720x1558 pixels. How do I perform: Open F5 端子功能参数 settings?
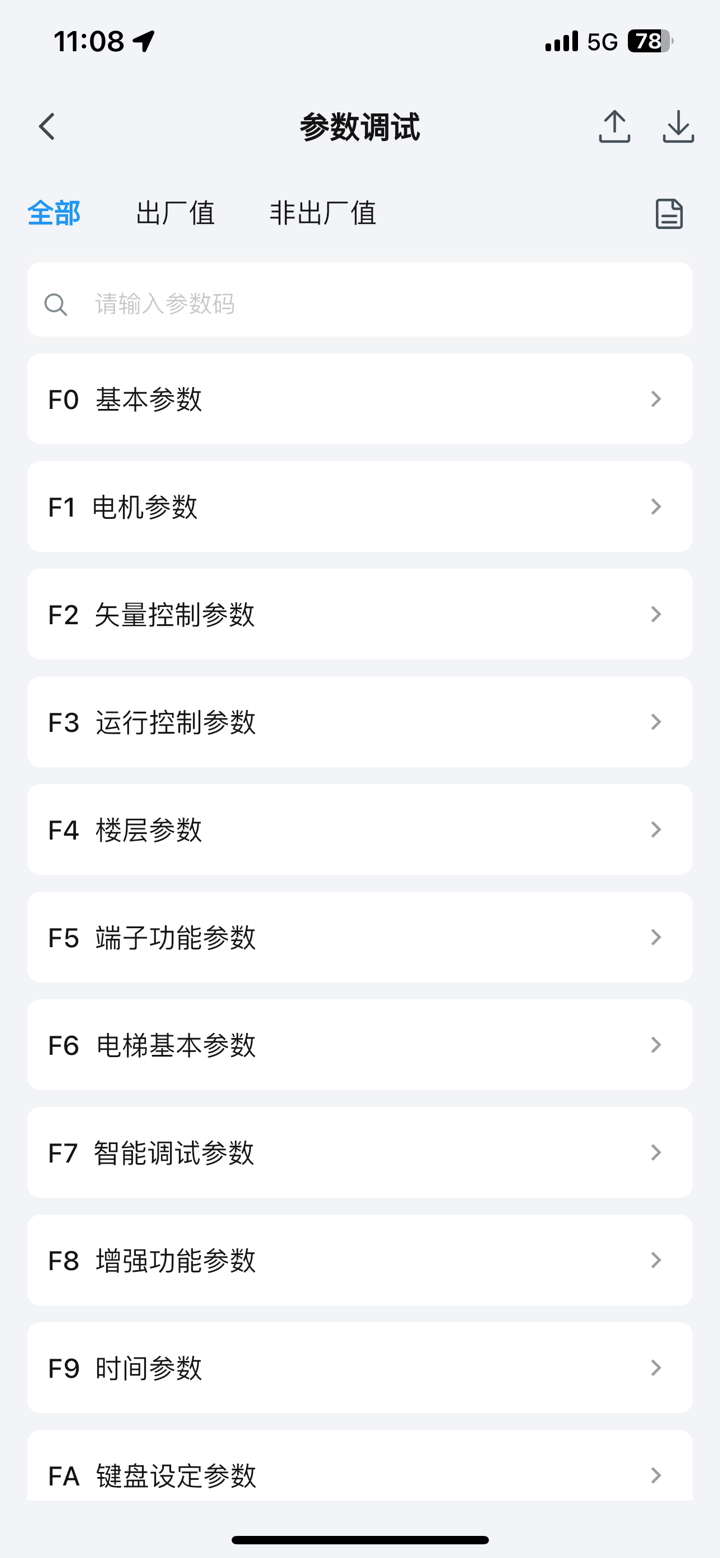tap(359, 937)
